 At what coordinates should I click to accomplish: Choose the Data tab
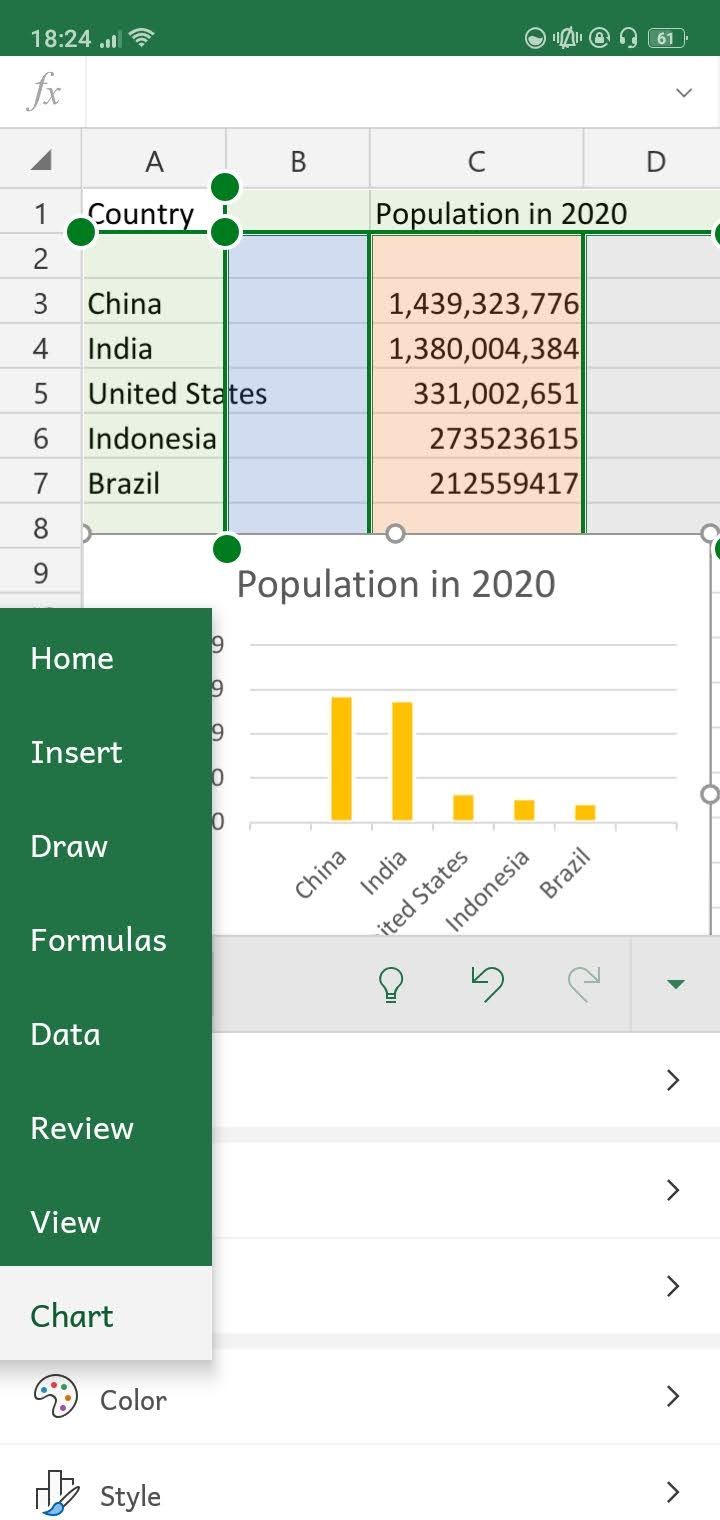[65, 1034]
